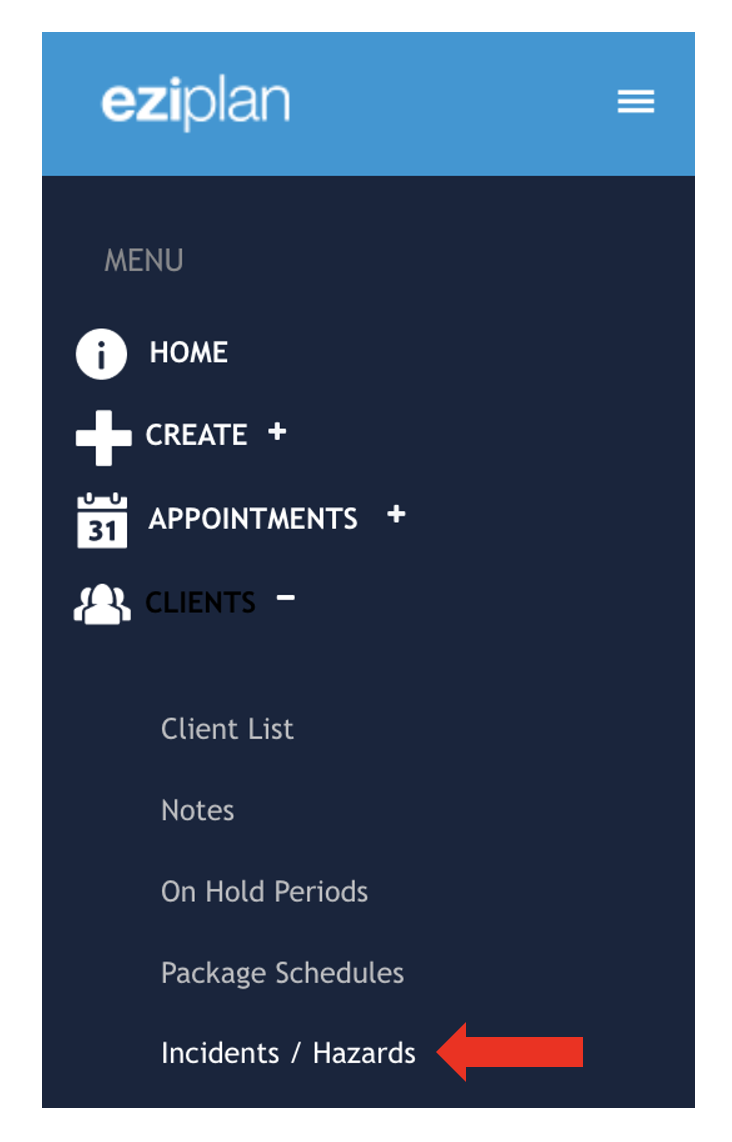This screenshot has width=732, height=1142.
Task: Expand the CREATE menu section
Action: 276,433
